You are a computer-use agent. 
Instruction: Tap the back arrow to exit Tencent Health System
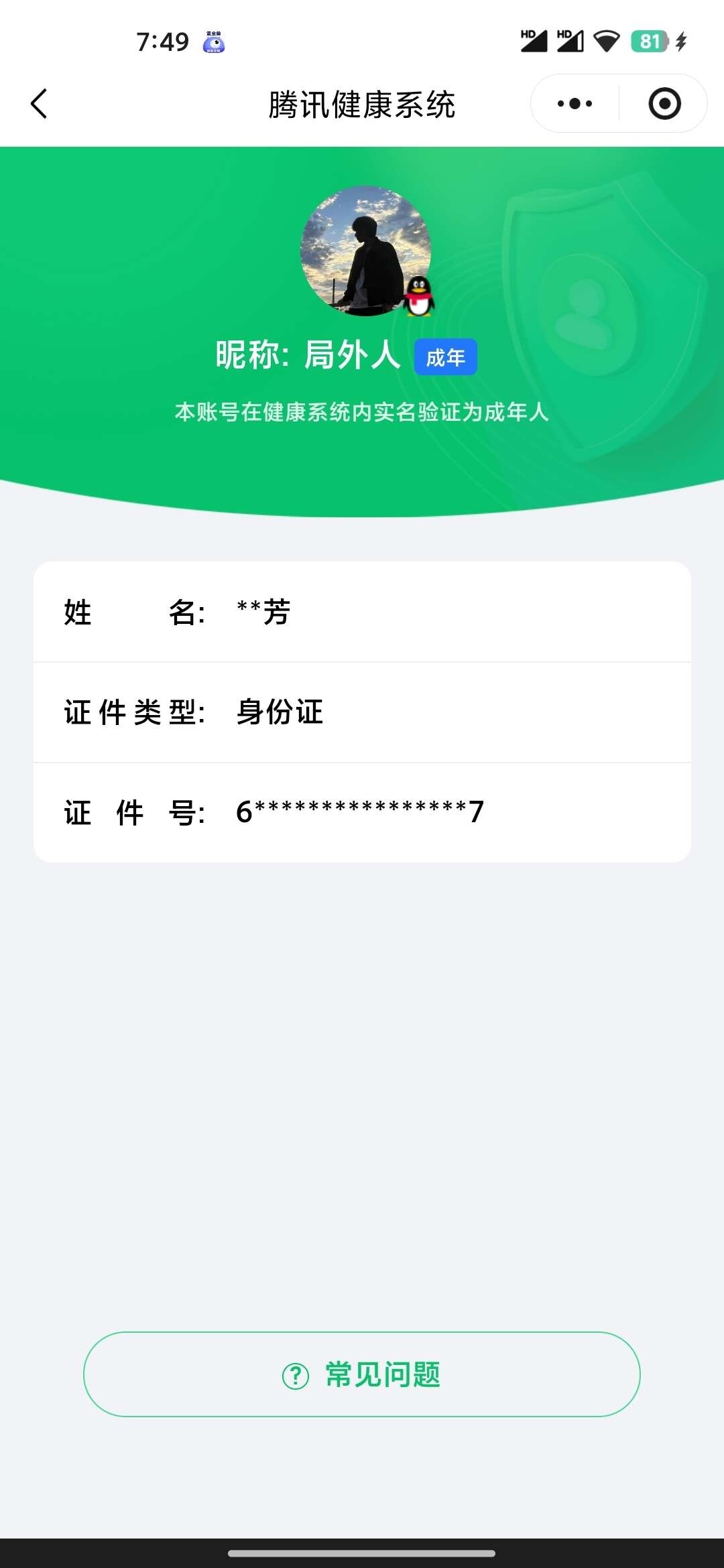click(38, 104)
